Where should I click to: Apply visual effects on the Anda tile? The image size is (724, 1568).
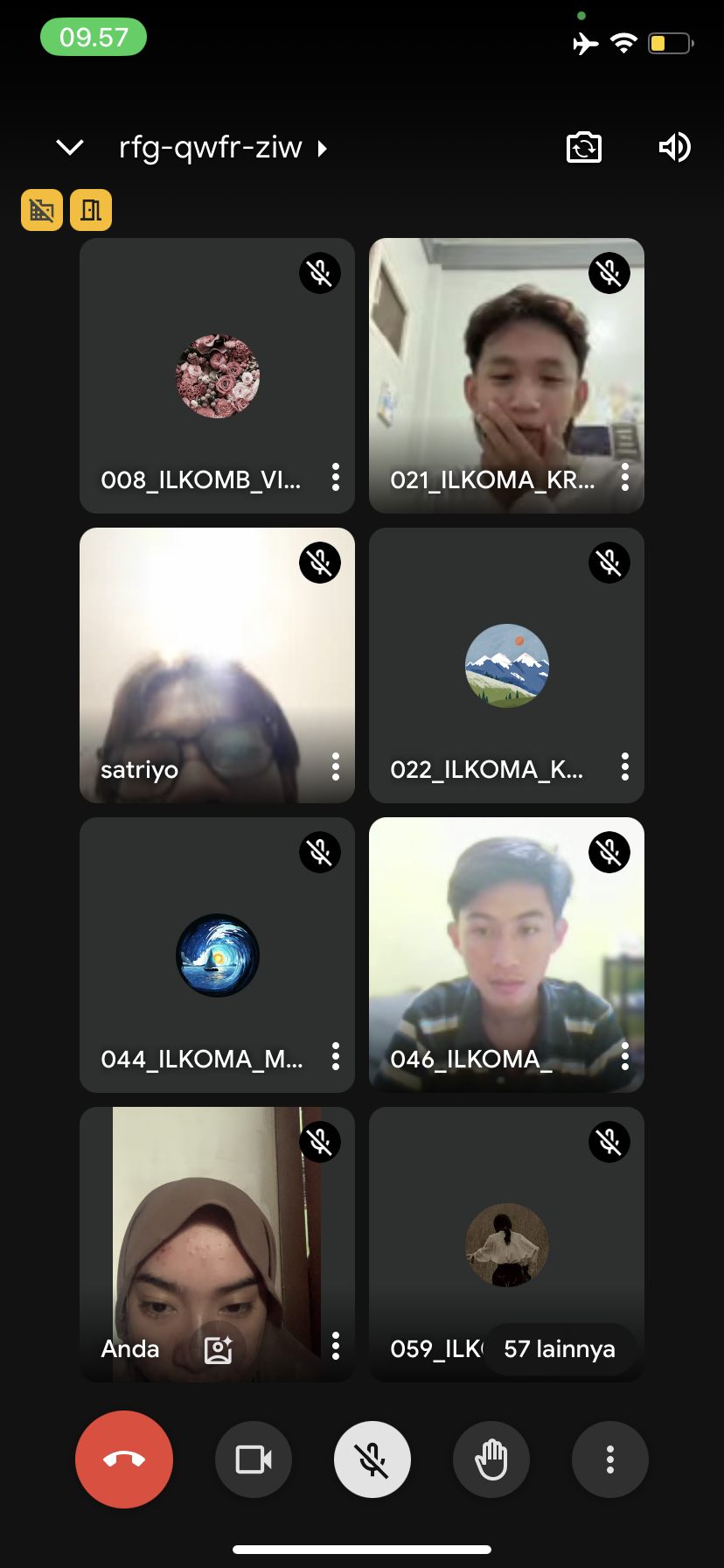click(x=218, y=1350)
